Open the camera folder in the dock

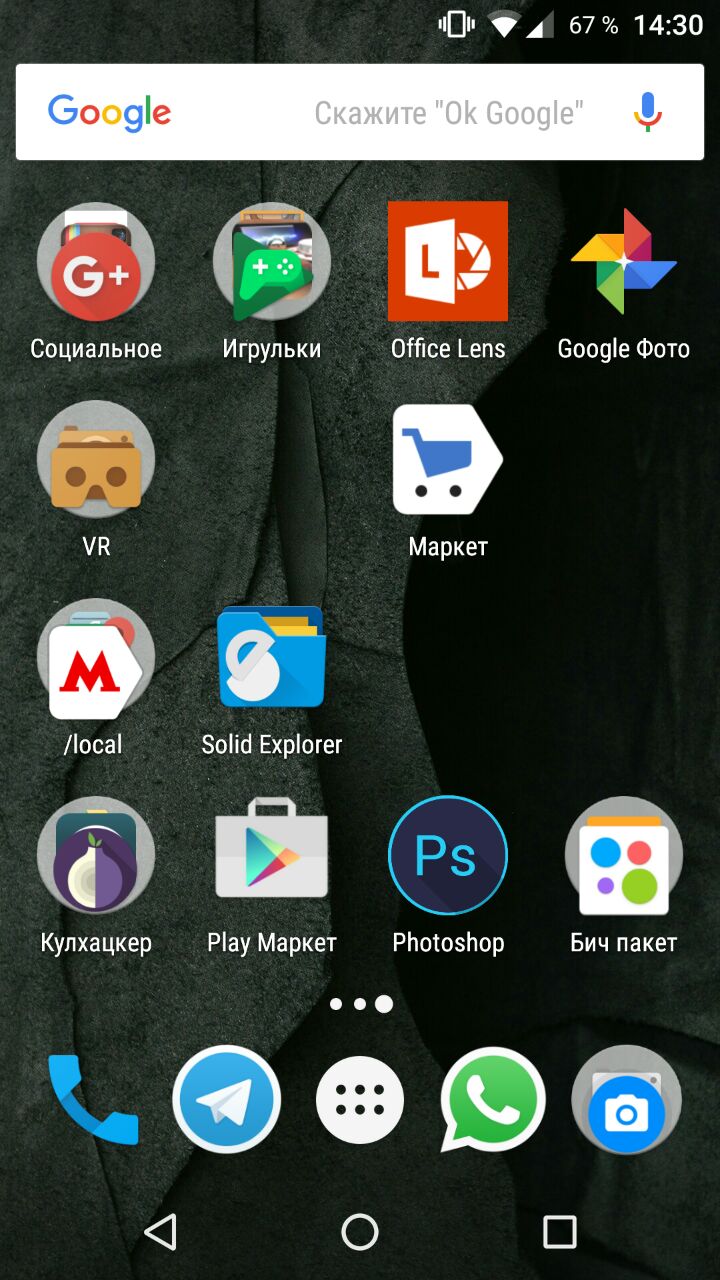point(626,1100)
